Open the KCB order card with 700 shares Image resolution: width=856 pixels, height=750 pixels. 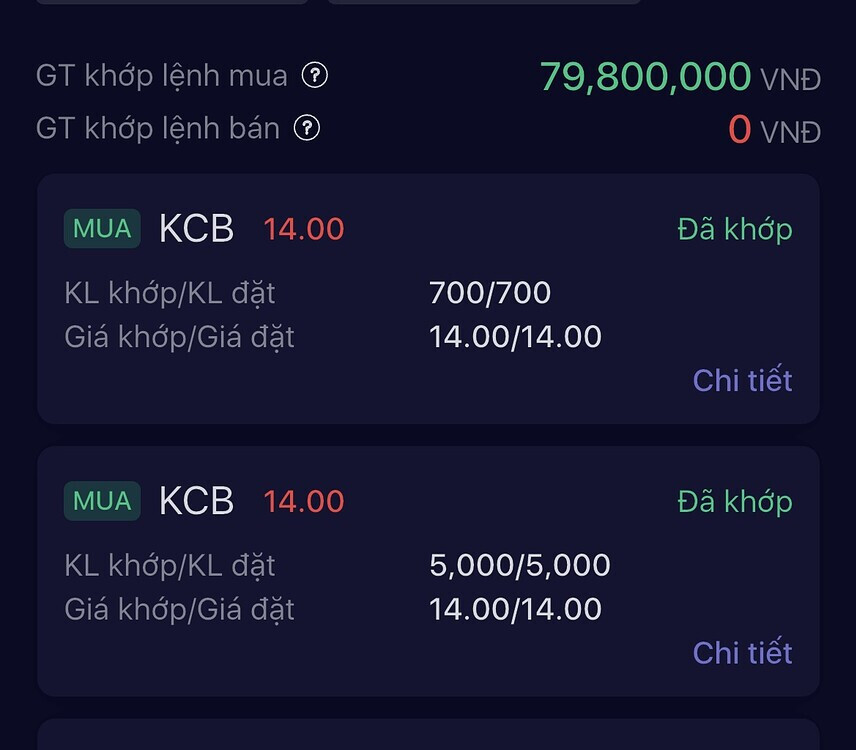tap(428, 298)
